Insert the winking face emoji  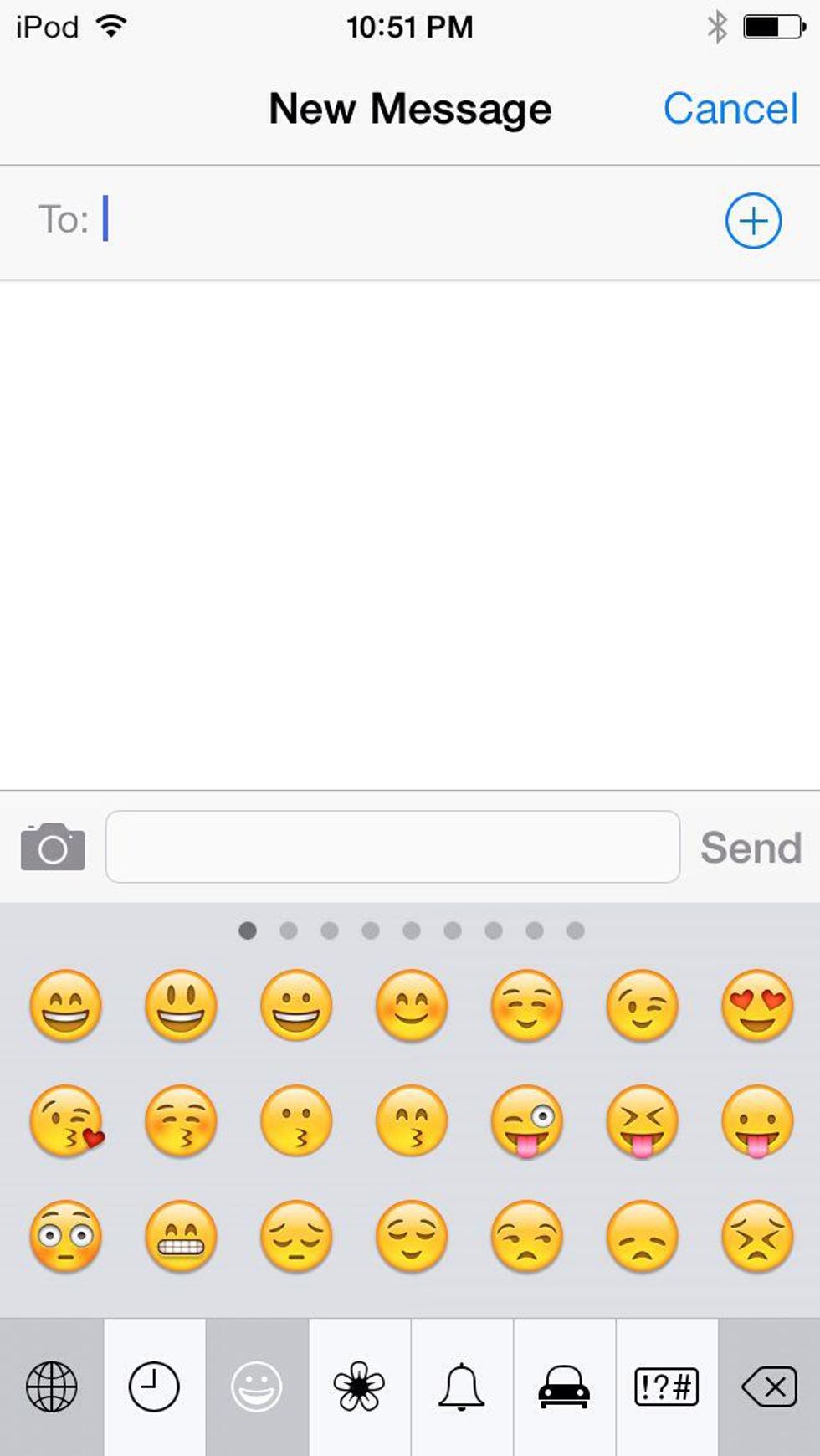point(642,1005)
